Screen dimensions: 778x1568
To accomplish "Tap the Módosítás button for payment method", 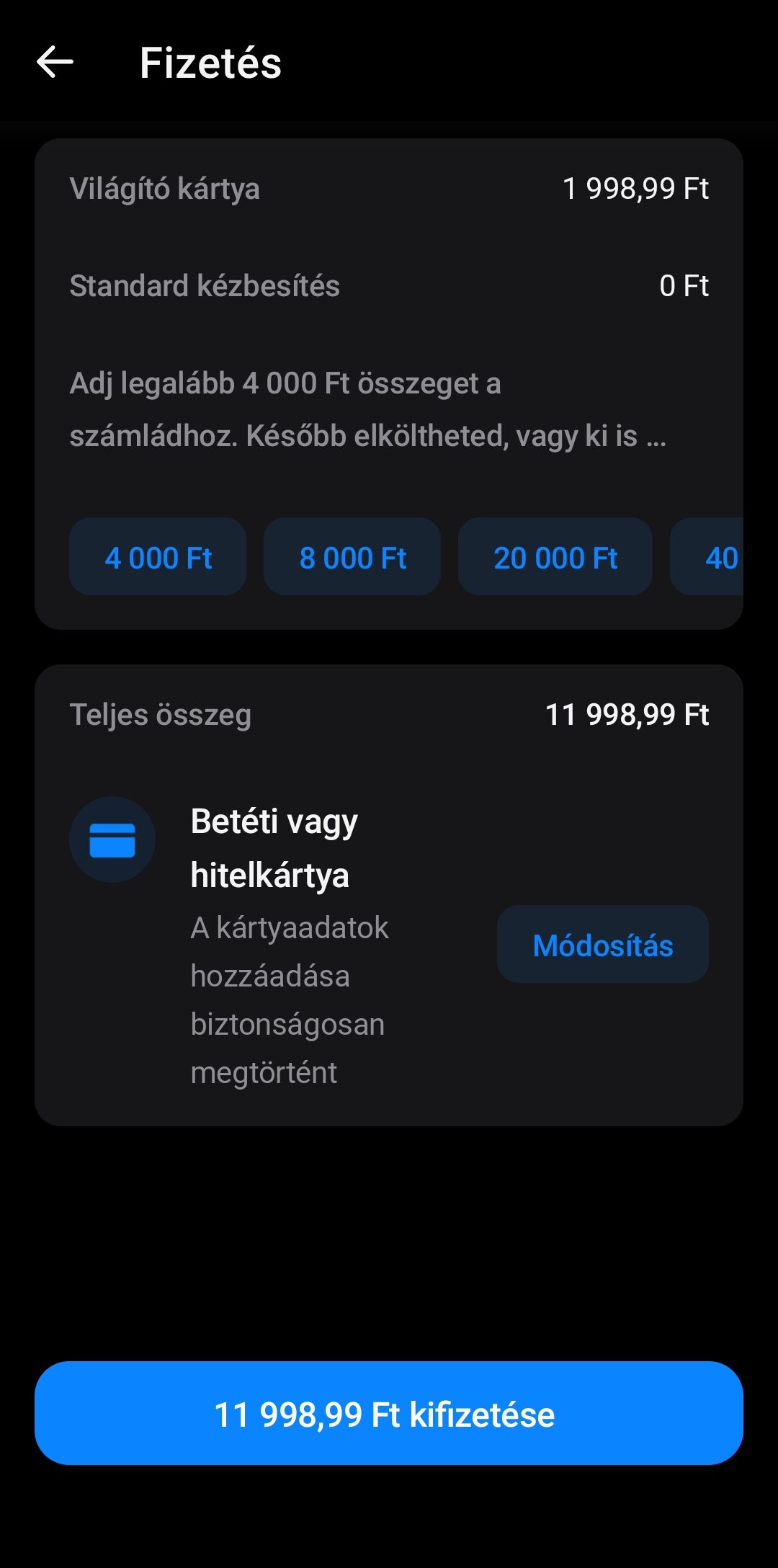I will click(602, 945).
